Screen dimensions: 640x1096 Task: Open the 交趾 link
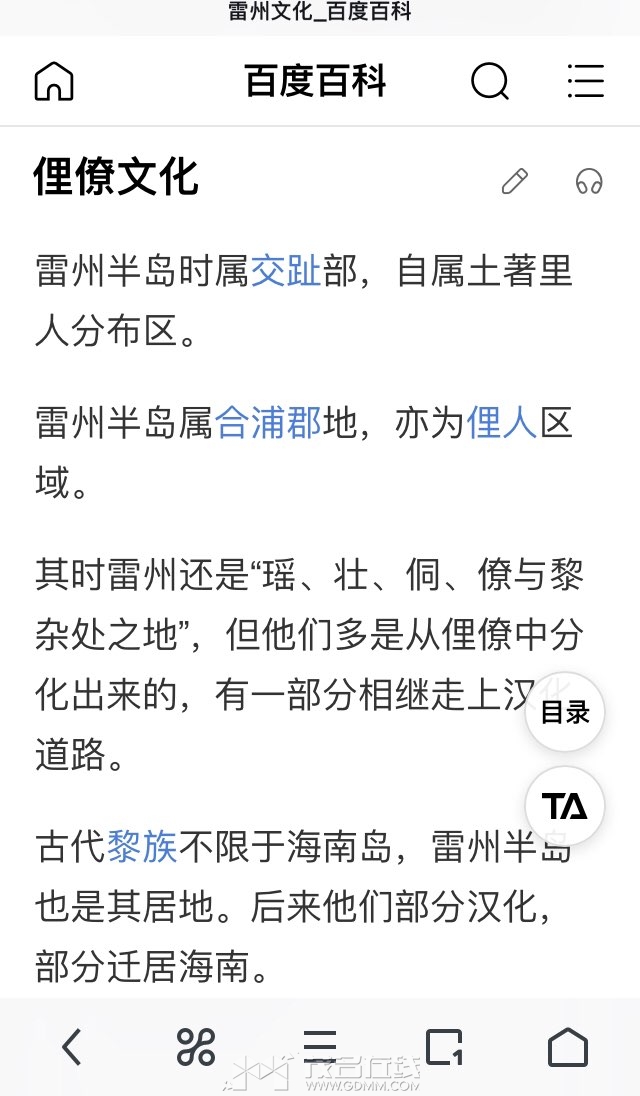[286, 271]
